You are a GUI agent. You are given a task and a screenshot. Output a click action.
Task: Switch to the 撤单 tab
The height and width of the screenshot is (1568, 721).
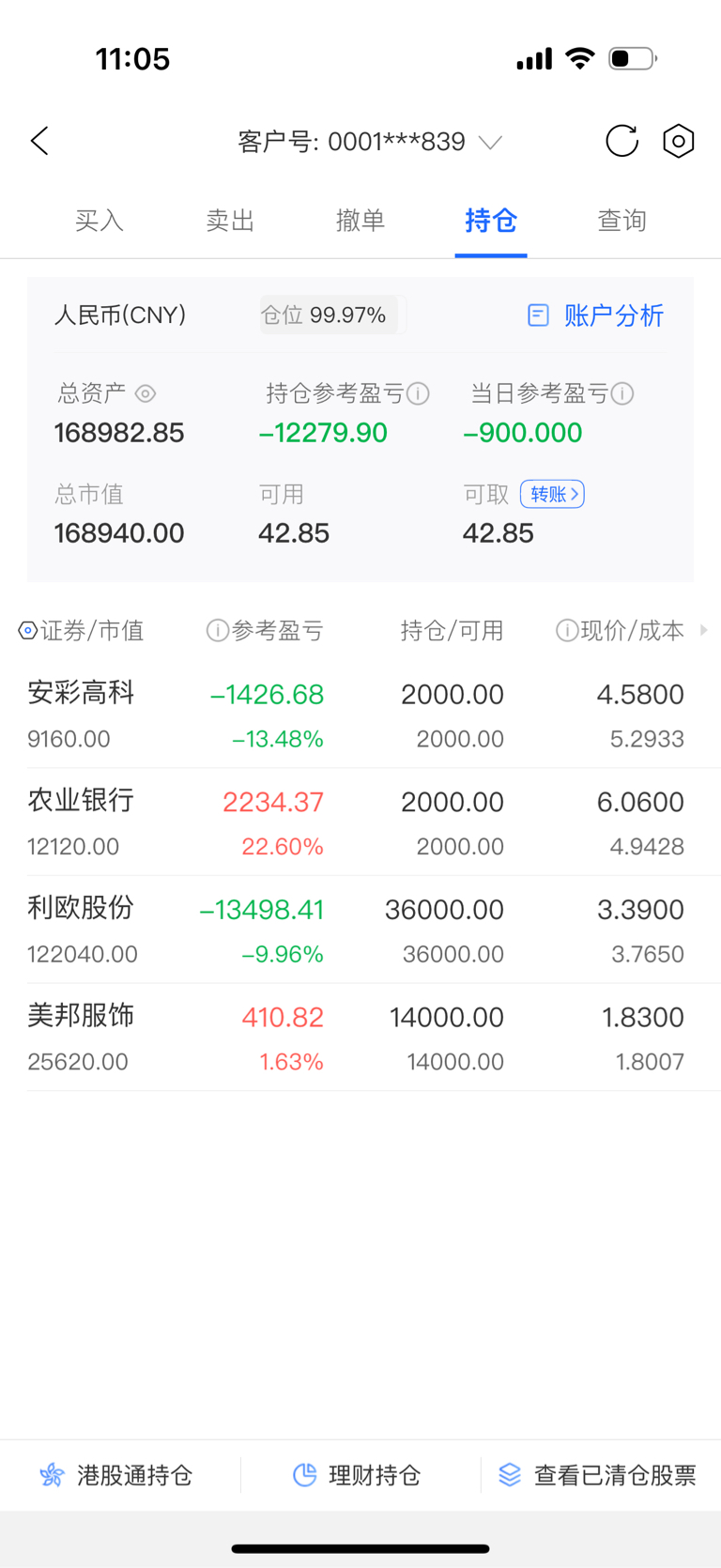(x=360, y=221)
